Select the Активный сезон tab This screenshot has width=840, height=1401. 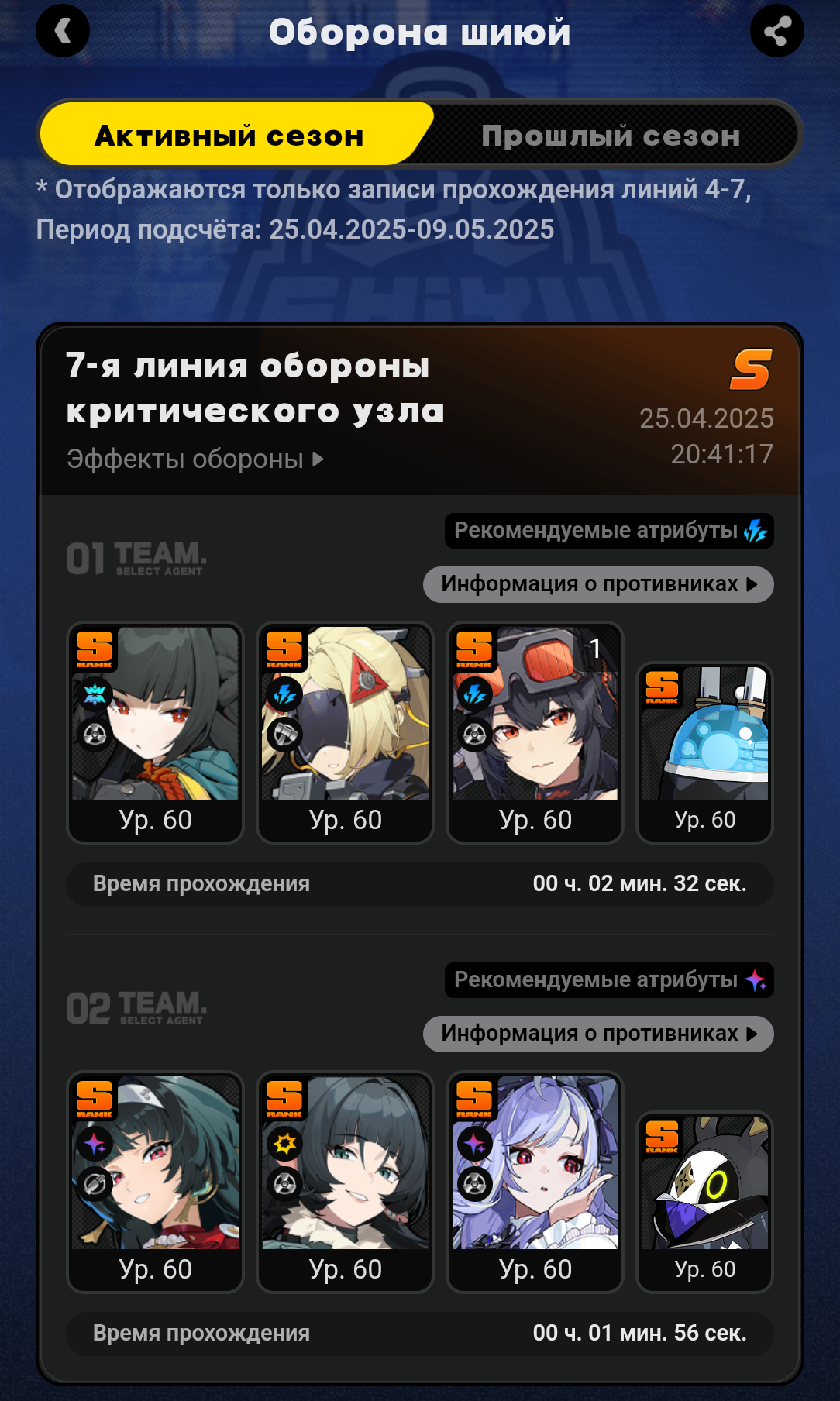tap(229, 135)
